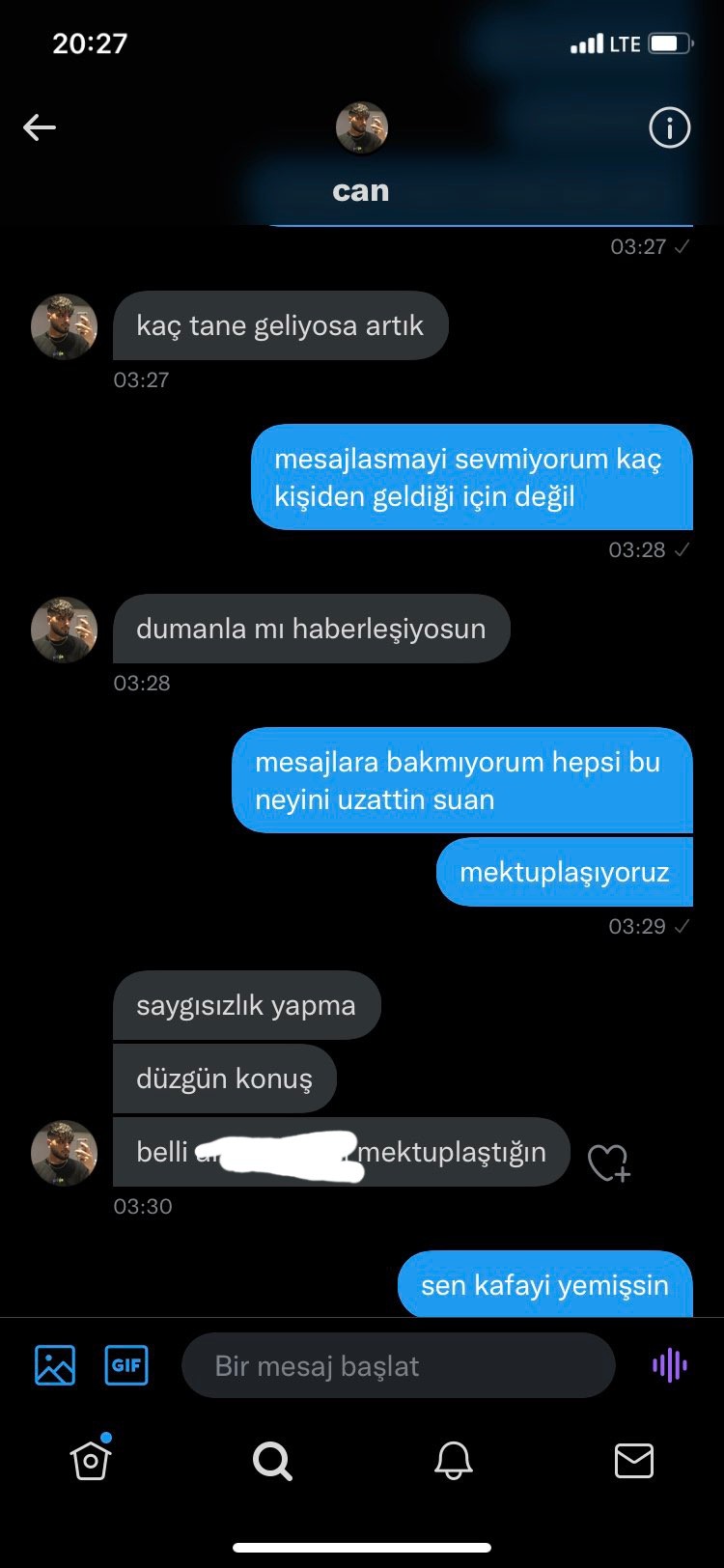Open the Messages tab
724x1568 pixels.
pos(634,1461)
